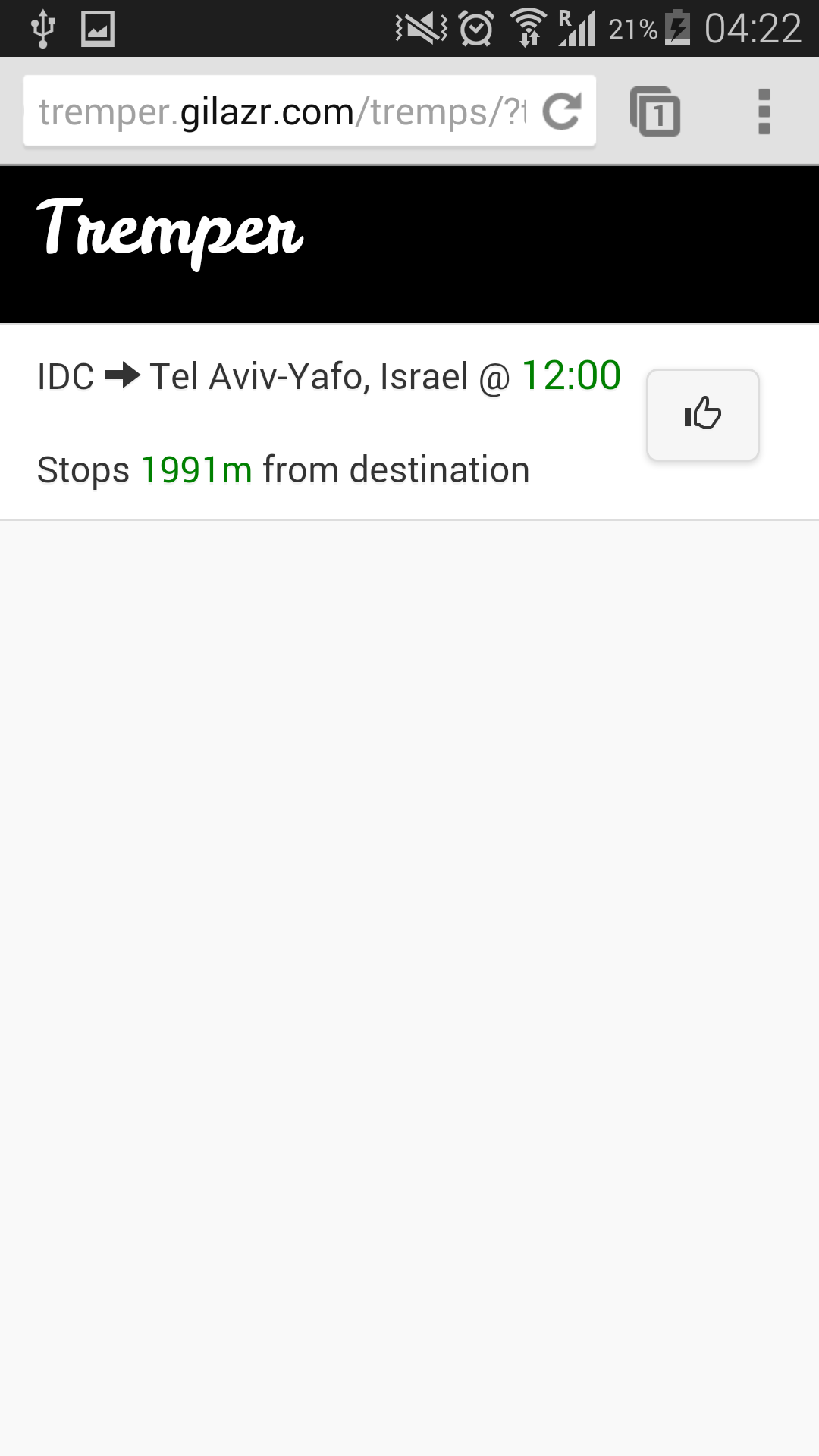Image resolution: width=819 pixels, height=1456 pixels.
Task: Reload the page
Action: click(562, 111)
